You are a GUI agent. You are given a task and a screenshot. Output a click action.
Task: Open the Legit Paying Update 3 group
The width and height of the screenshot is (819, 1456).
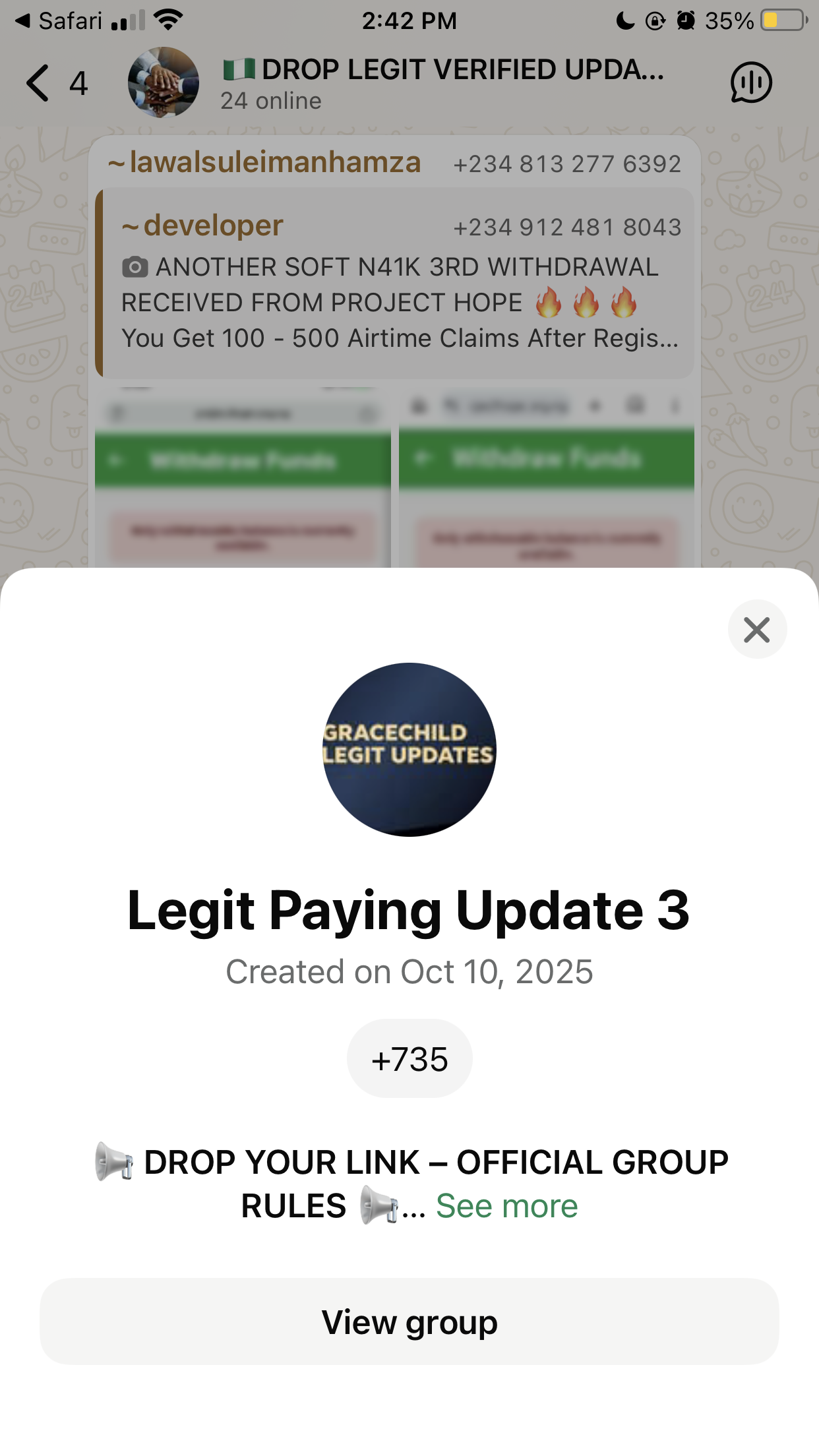pyautogui.click(x=409, y=1321)
